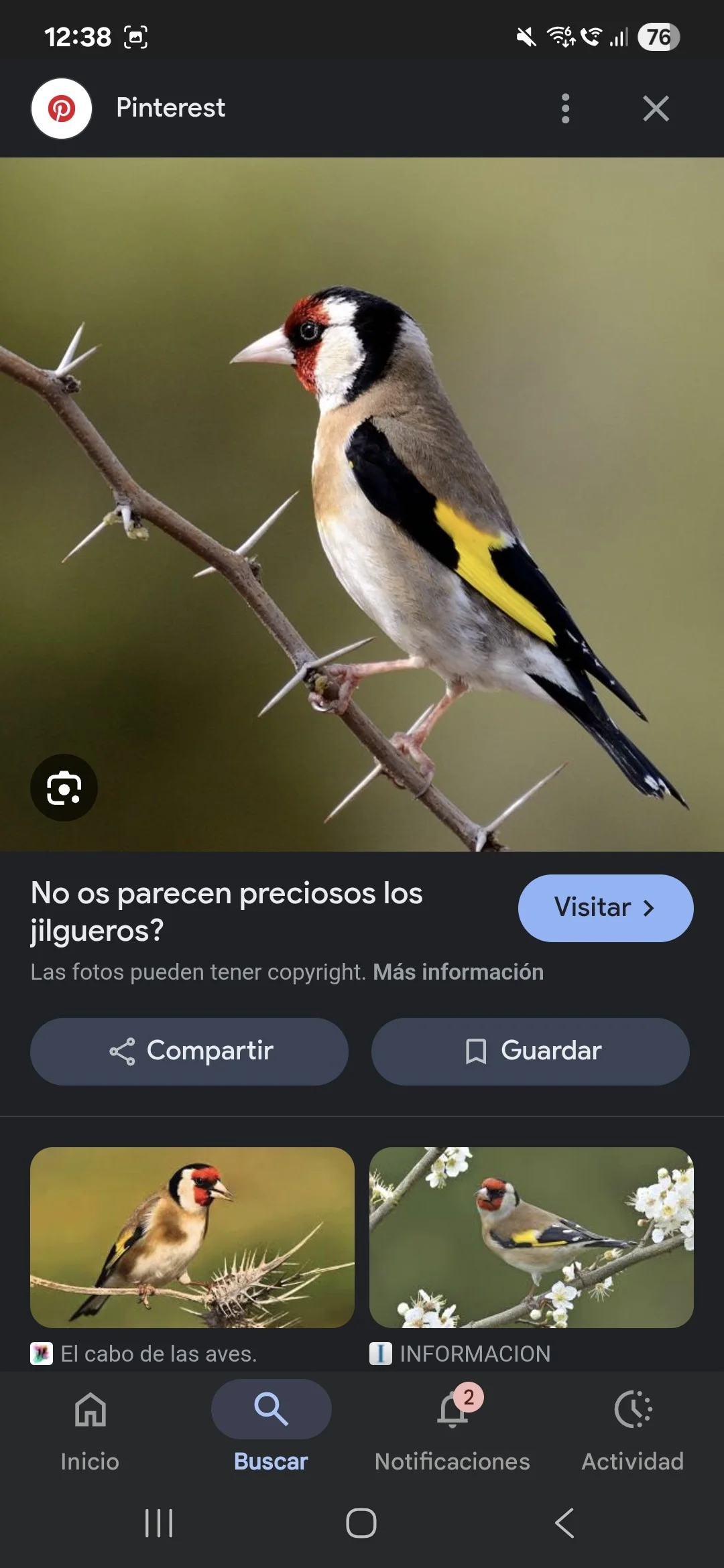724x1568 pixels.
Task: Close the image viewer
Action: tap(656, 109)
